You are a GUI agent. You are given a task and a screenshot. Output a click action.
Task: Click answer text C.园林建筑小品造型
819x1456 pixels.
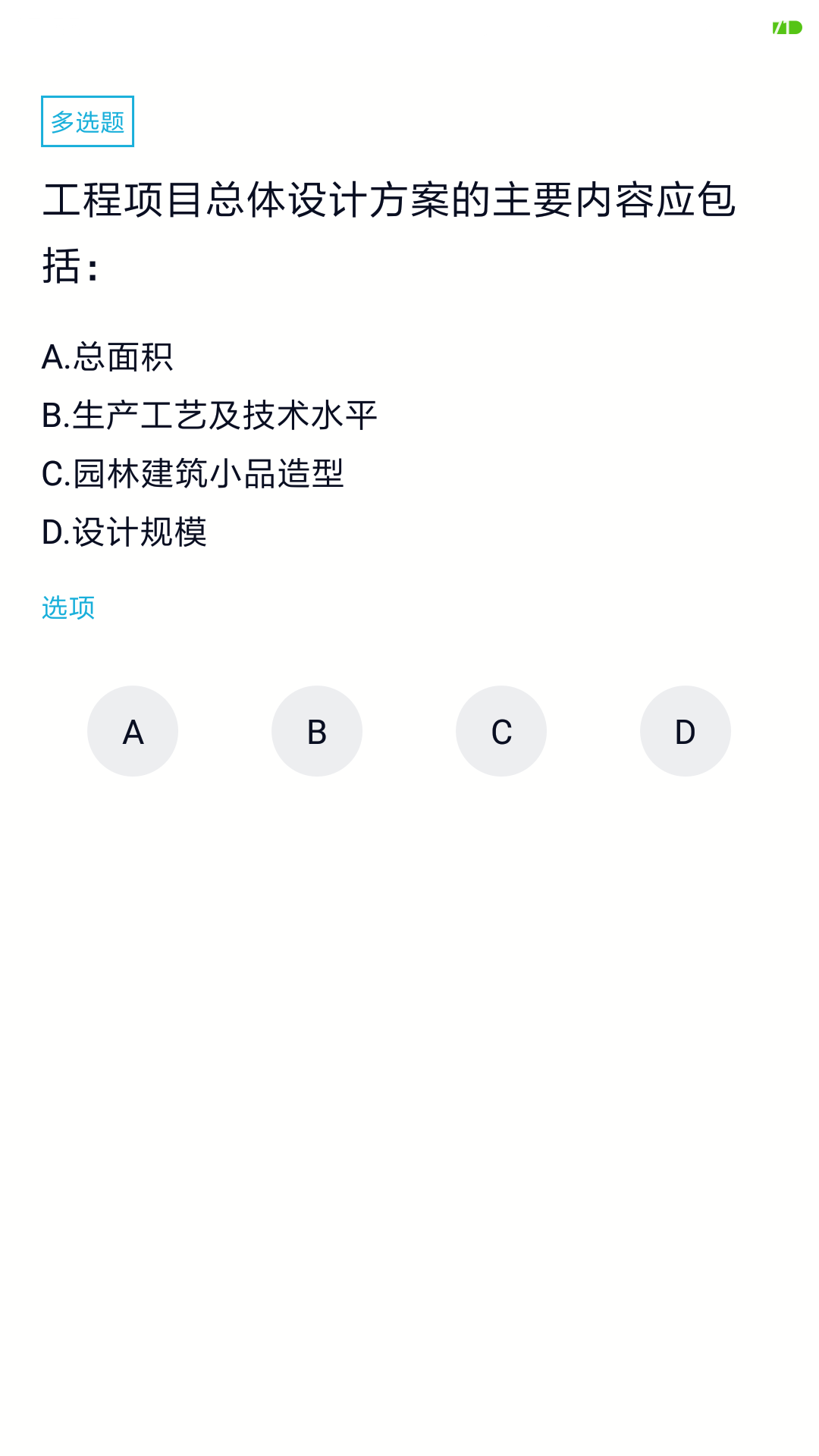coord(193,475)
